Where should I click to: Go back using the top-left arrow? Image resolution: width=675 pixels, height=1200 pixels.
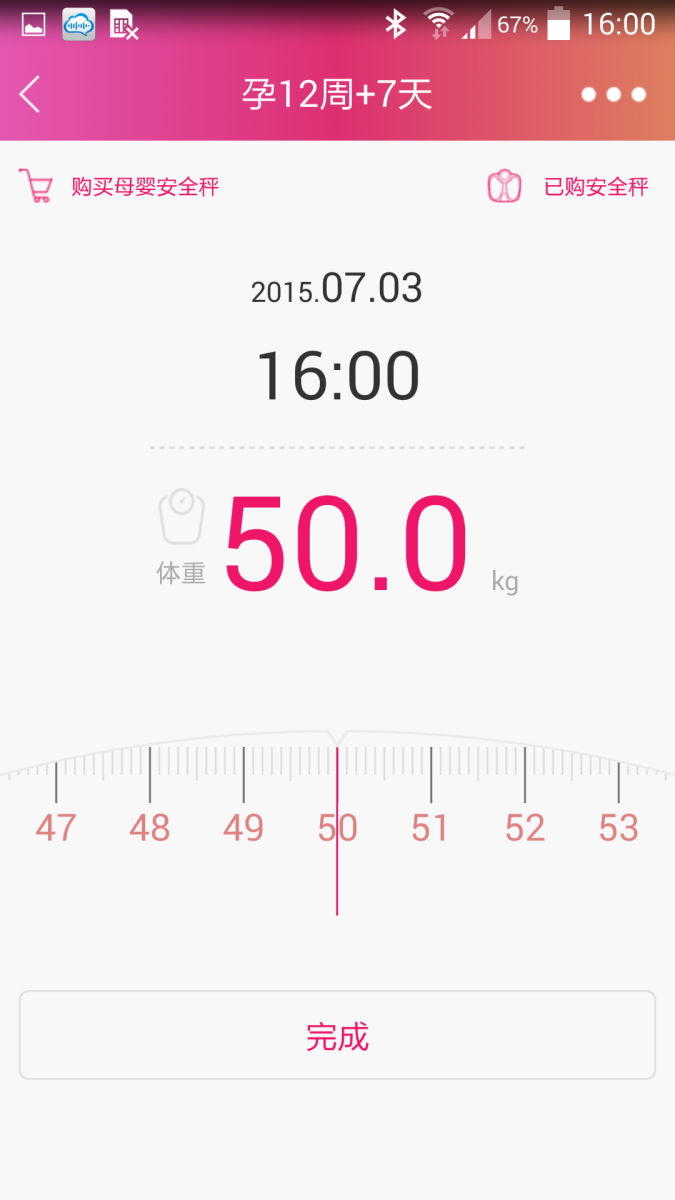click(x=30, y=95)
